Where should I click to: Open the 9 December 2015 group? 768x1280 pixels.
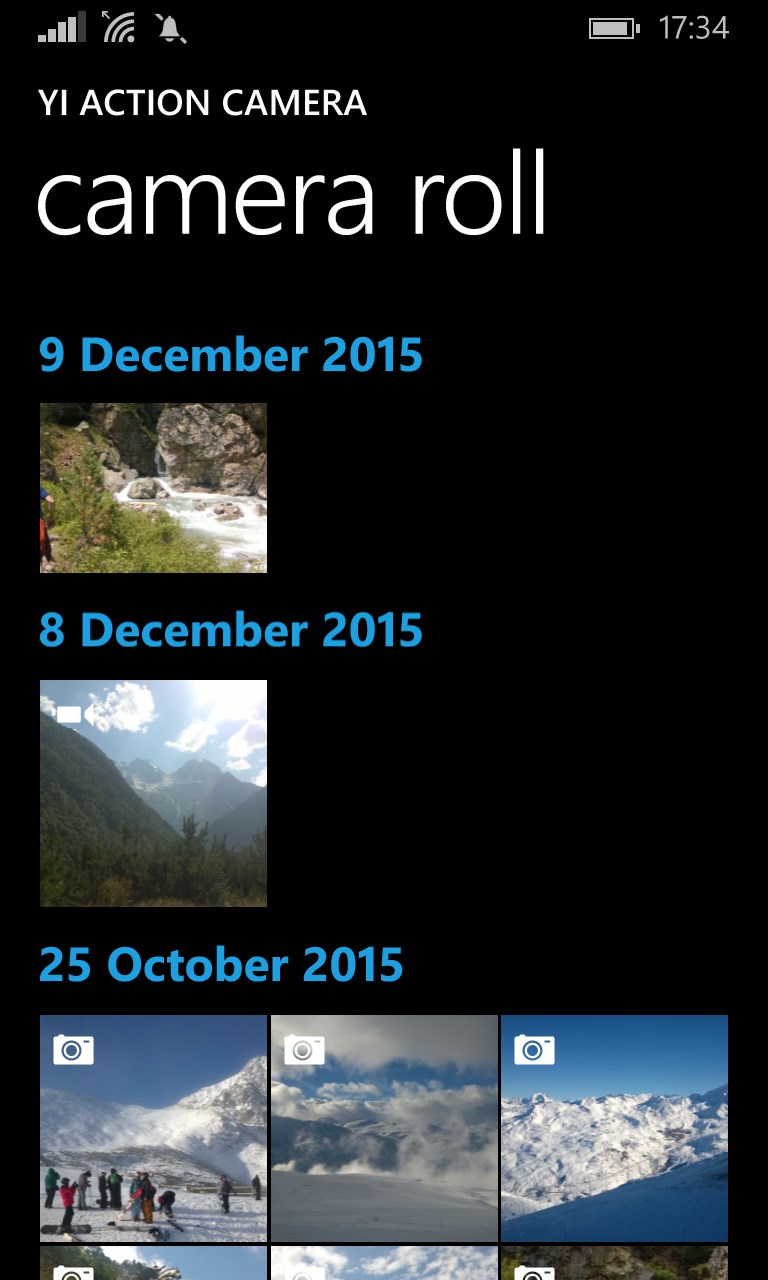[230, 355]
